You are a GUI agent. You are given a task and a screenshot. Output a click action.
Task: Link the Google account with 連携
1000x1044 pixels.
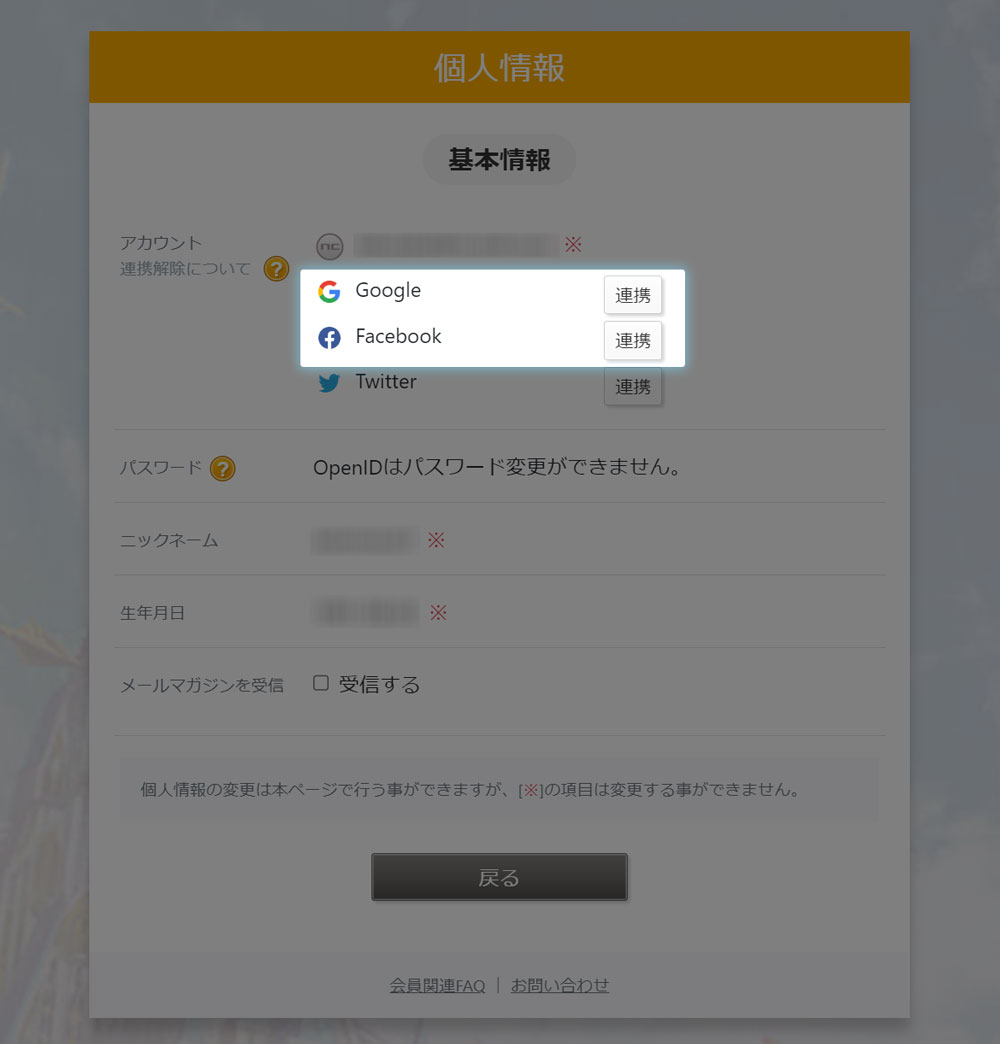[632, 295]
